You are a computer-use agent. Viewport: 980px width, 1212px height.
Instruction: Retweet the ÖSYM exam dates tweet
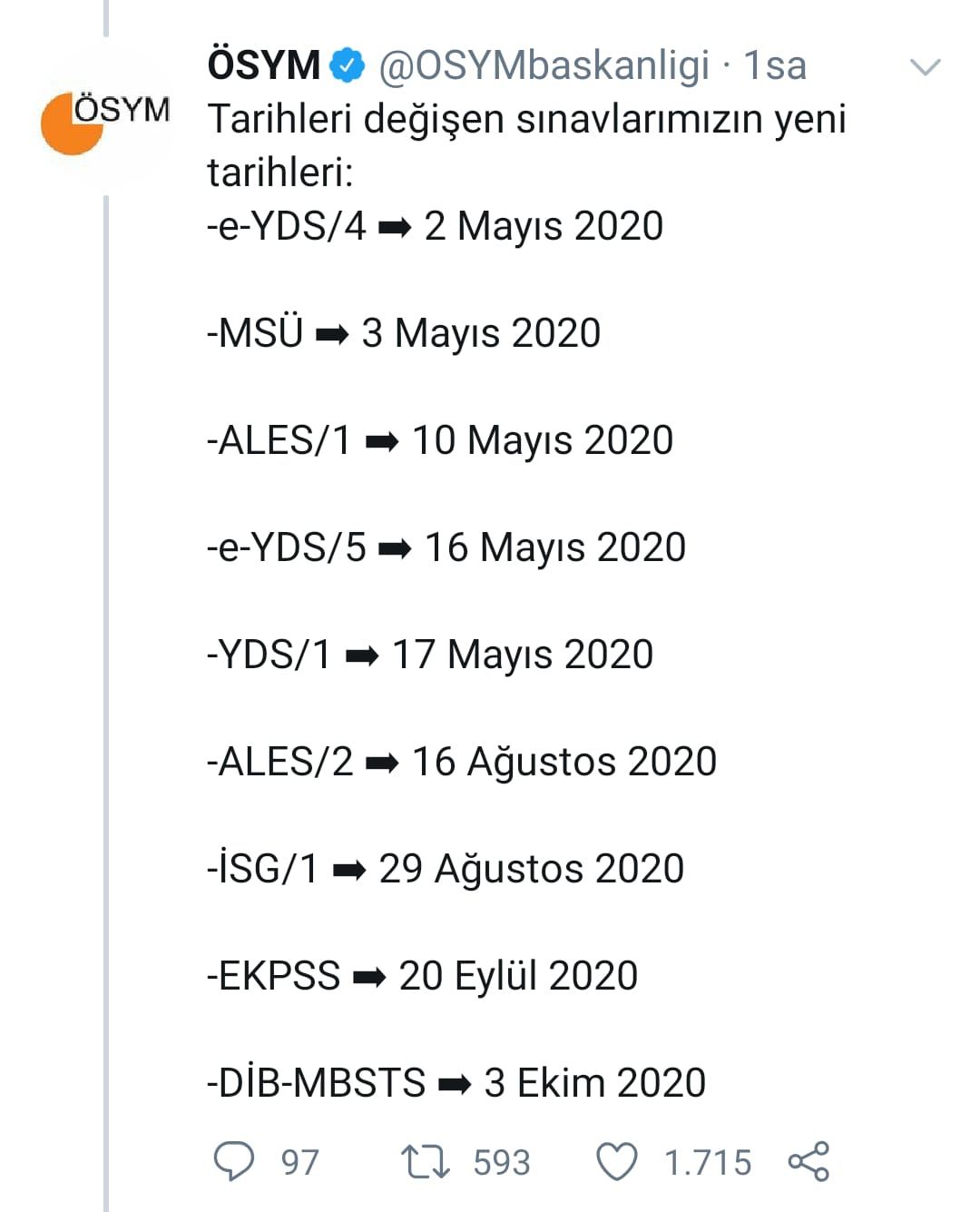click(x=426, y=1161)
